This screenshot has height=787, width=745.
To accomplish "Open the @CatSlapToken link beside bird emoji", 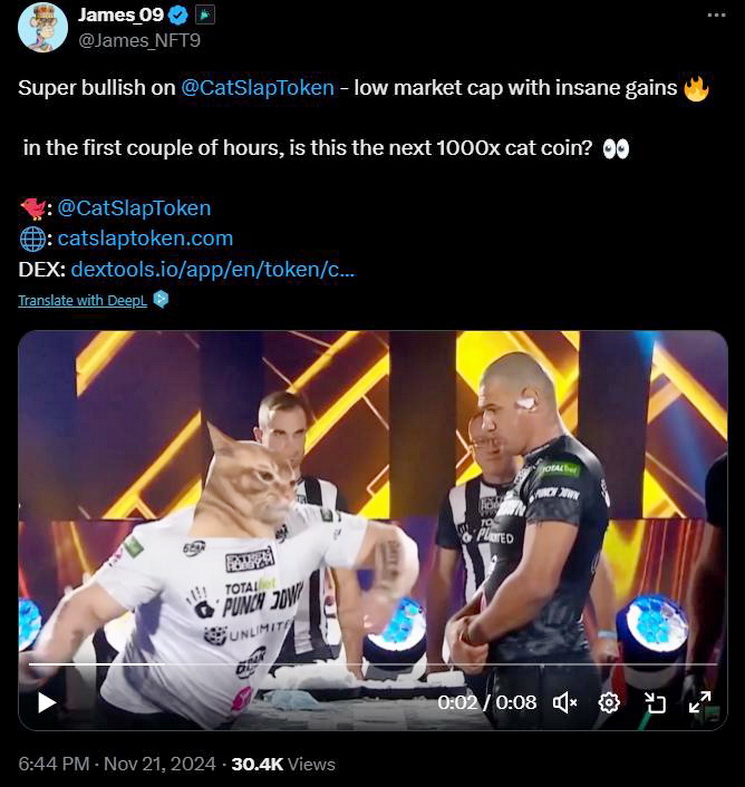I will click(x=134, y=208).
